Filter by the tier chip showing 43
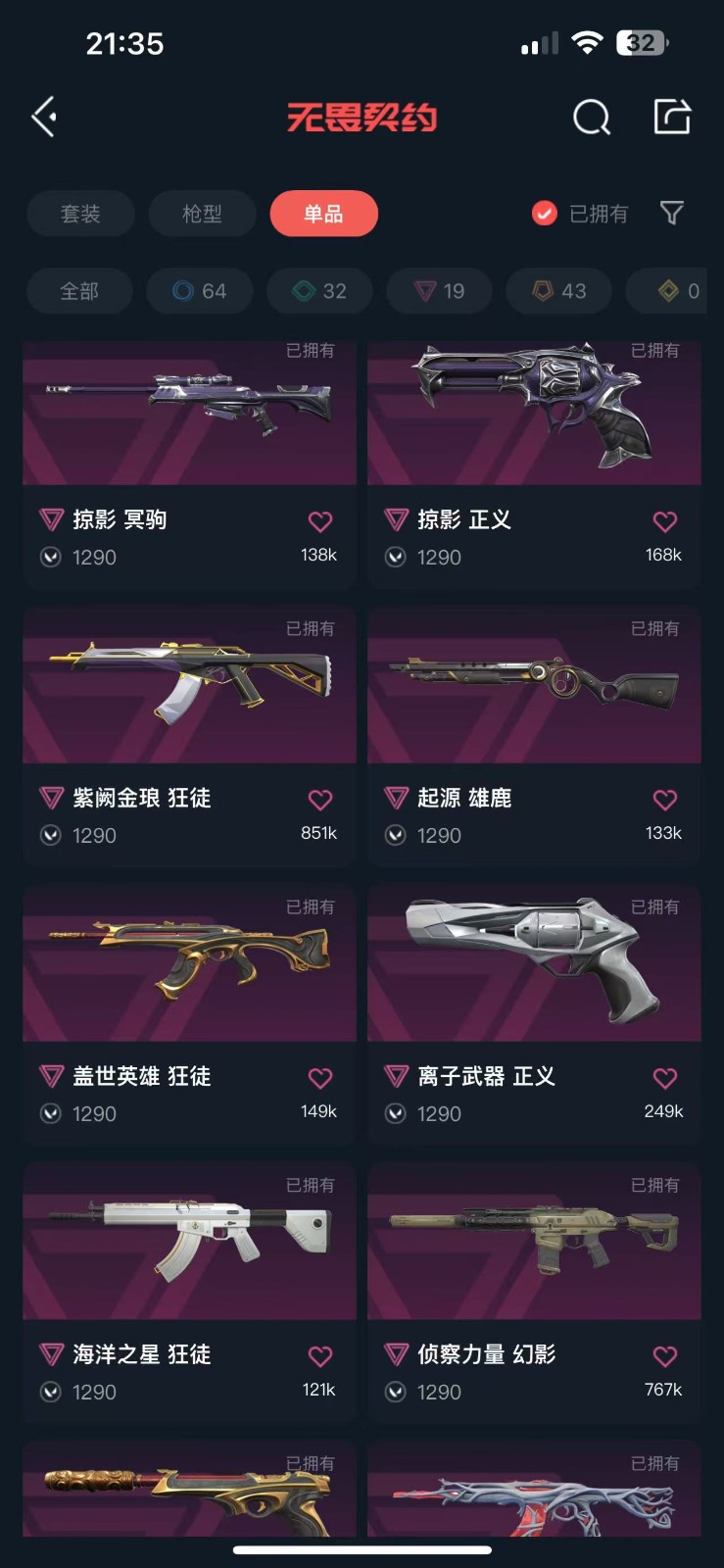The image size is (724, 1568). click(558, 291)
